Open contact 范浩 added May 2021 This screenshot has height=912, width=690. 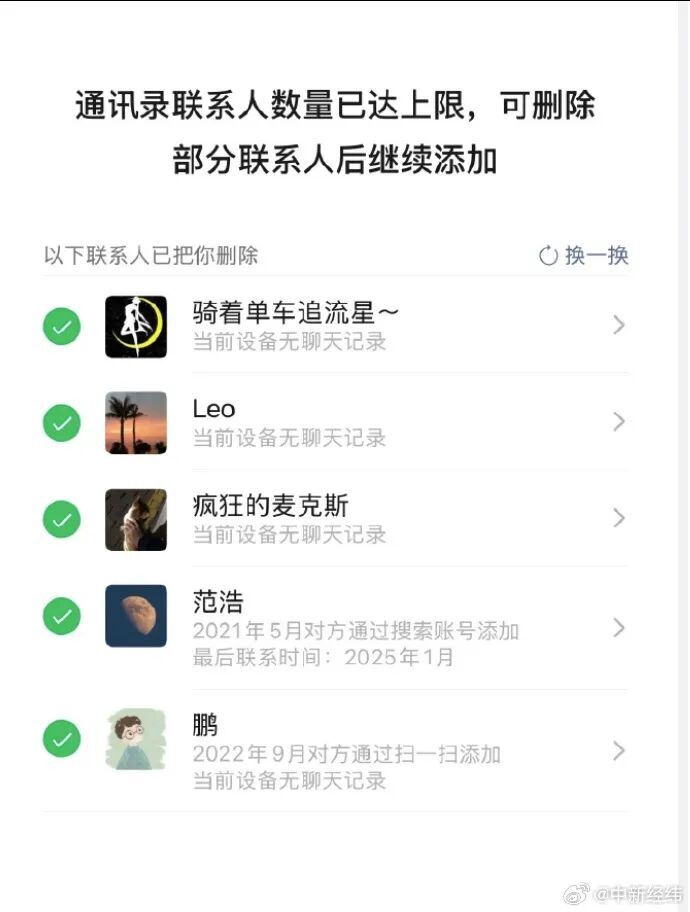(336, 628)
